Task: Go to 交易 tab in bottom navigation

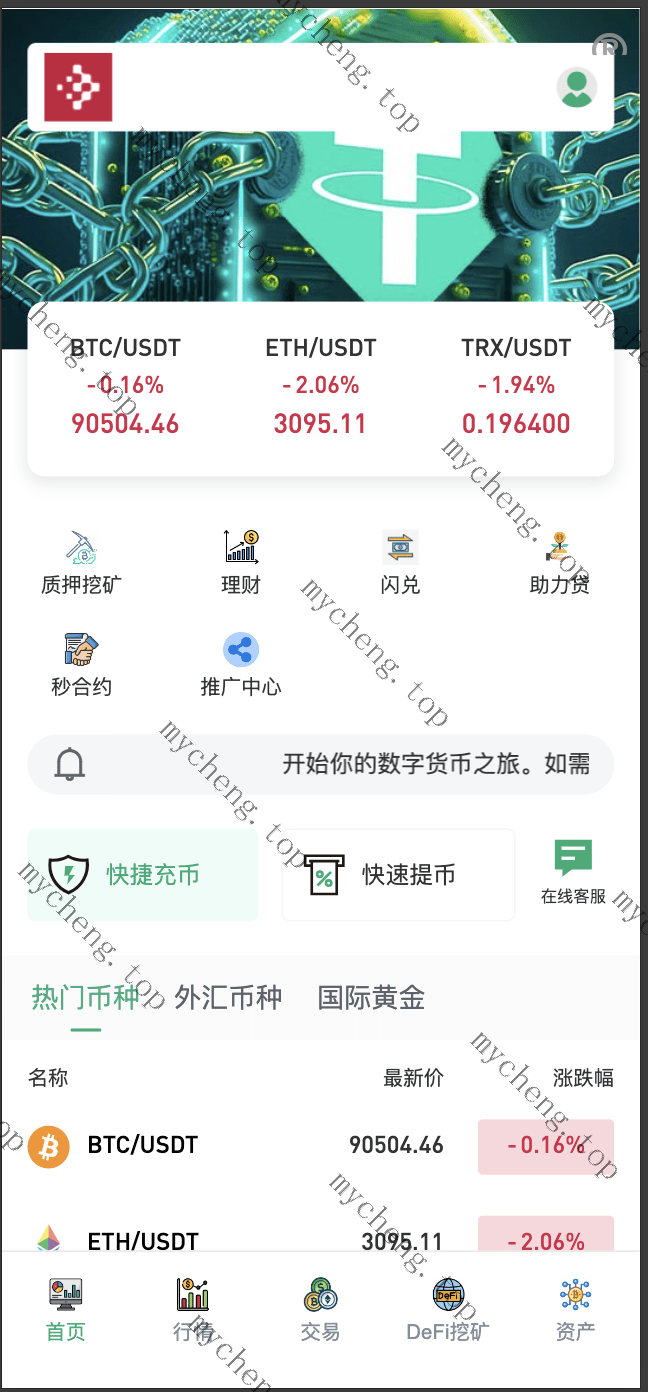Action: [320, 1310]
